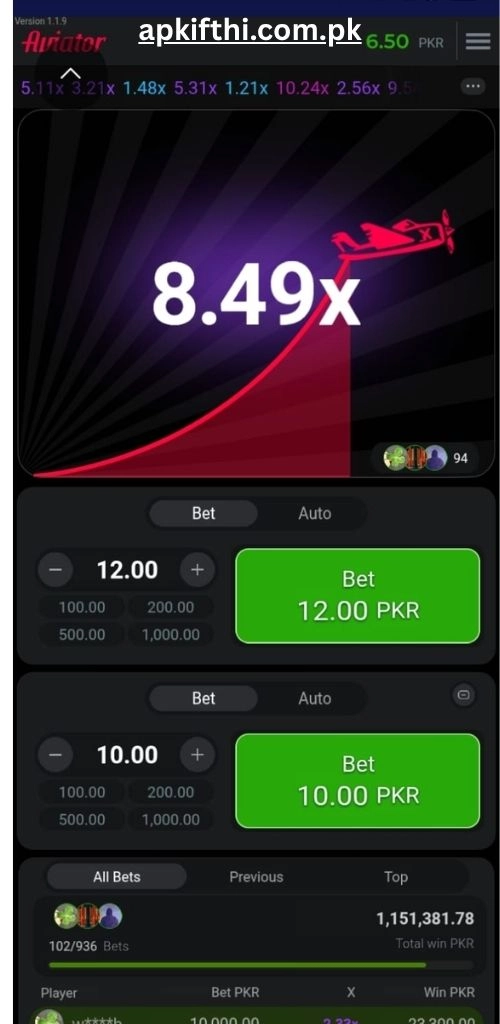Select 100.00 preset in first bet panel
The height and width of the screenshot is (1024, 500).
tap(82, 607)
